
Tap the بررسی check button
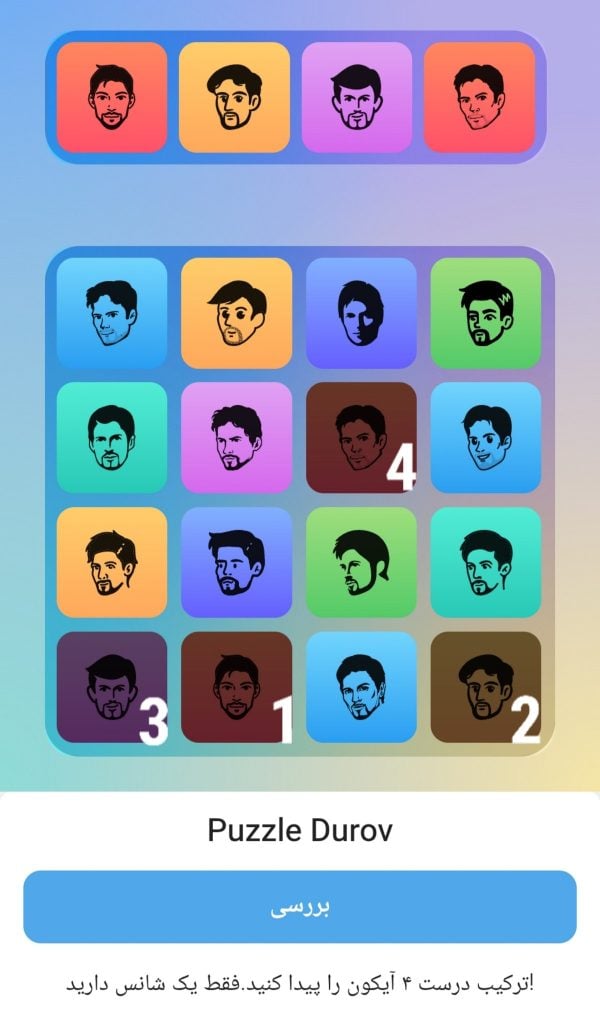coord(300,906)
